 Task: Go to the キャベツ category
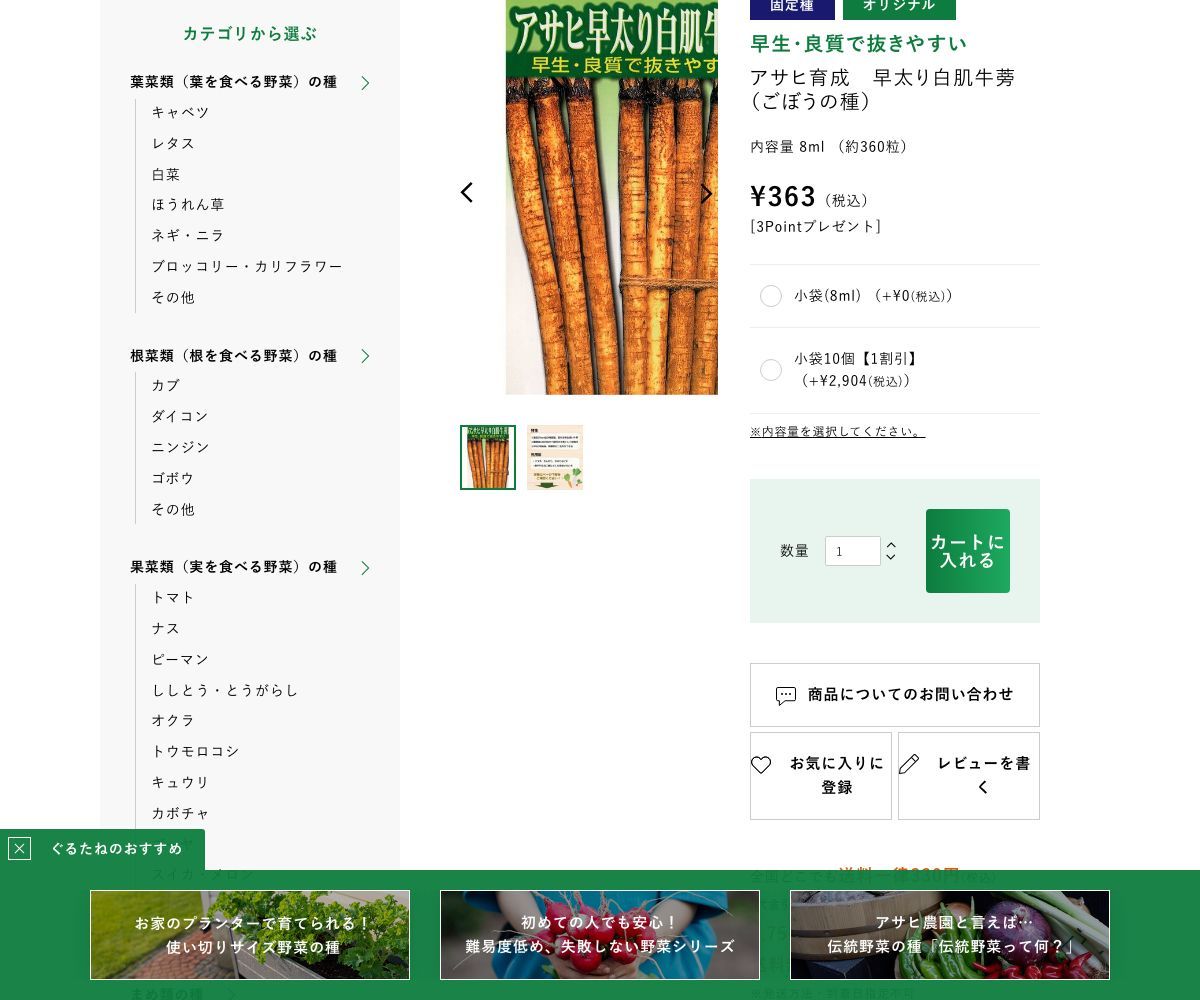[x=181, y=112]
